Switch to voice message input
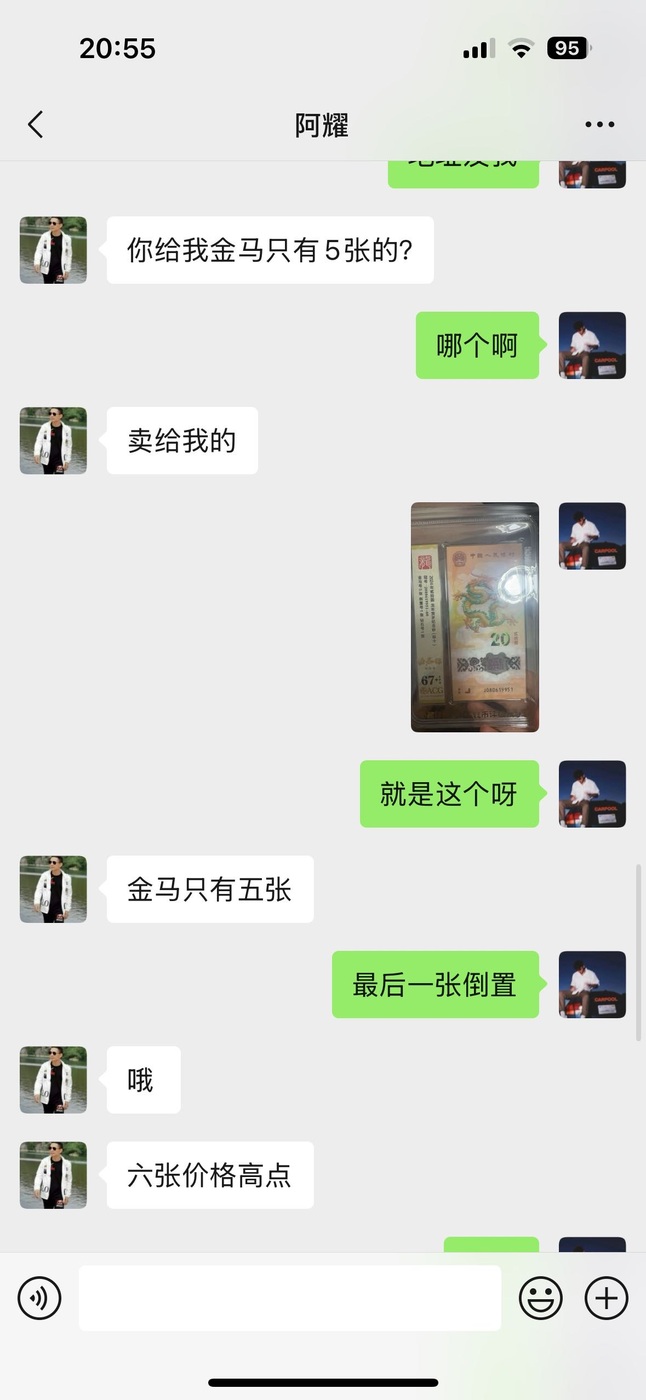 tap(40, 1298)
